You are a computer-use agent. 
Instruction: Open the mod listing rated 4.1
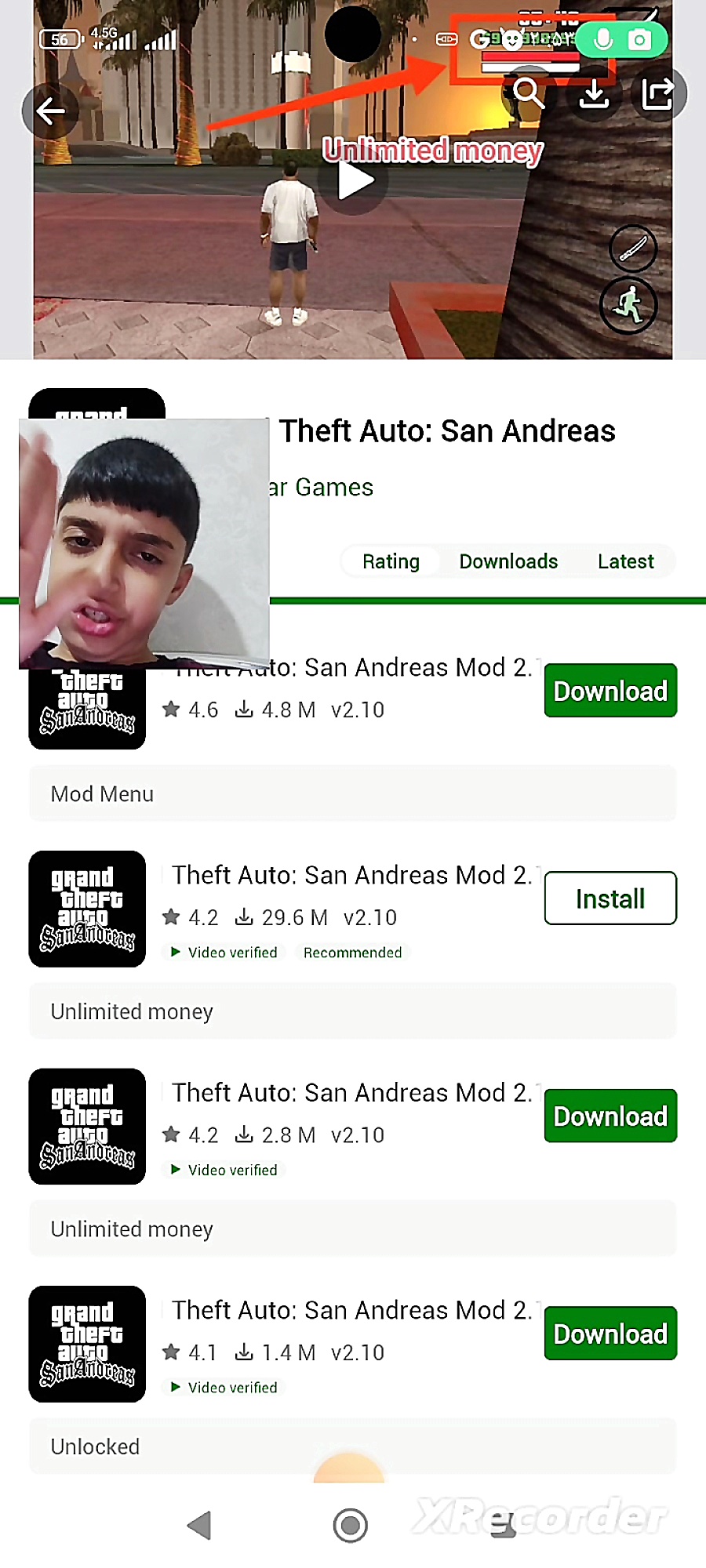(x=351, y=1311)
